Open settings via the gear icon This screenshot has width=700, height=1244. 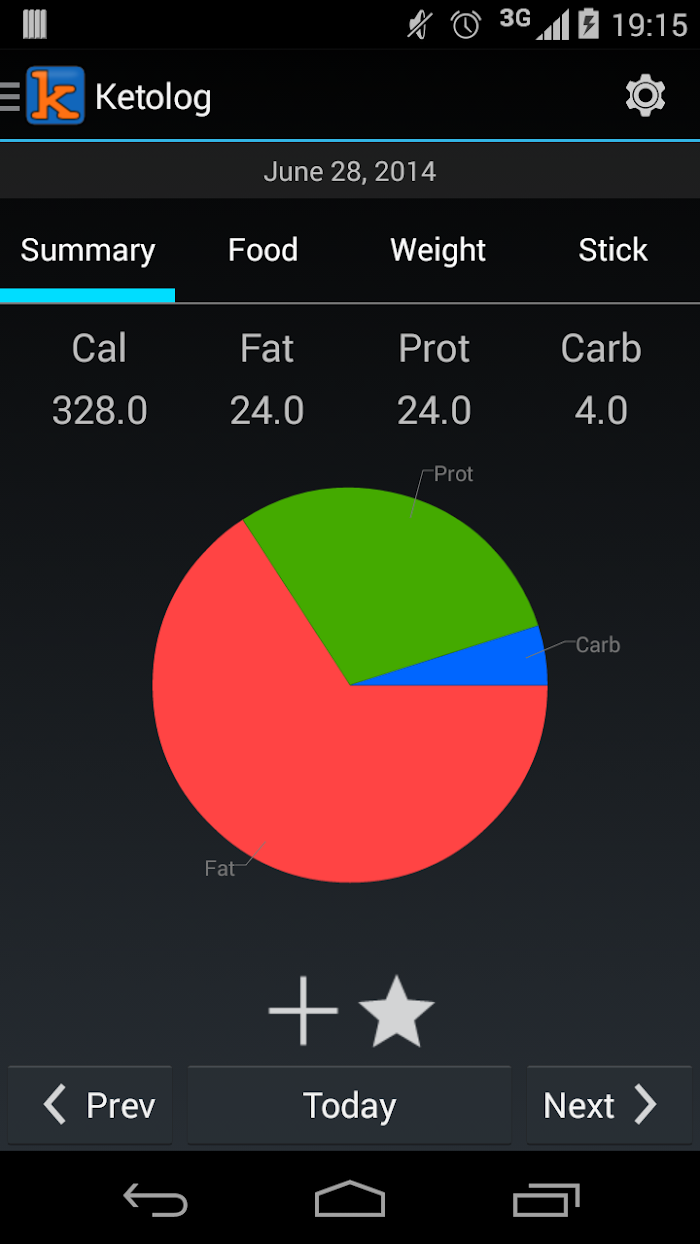tap(645, 96)
